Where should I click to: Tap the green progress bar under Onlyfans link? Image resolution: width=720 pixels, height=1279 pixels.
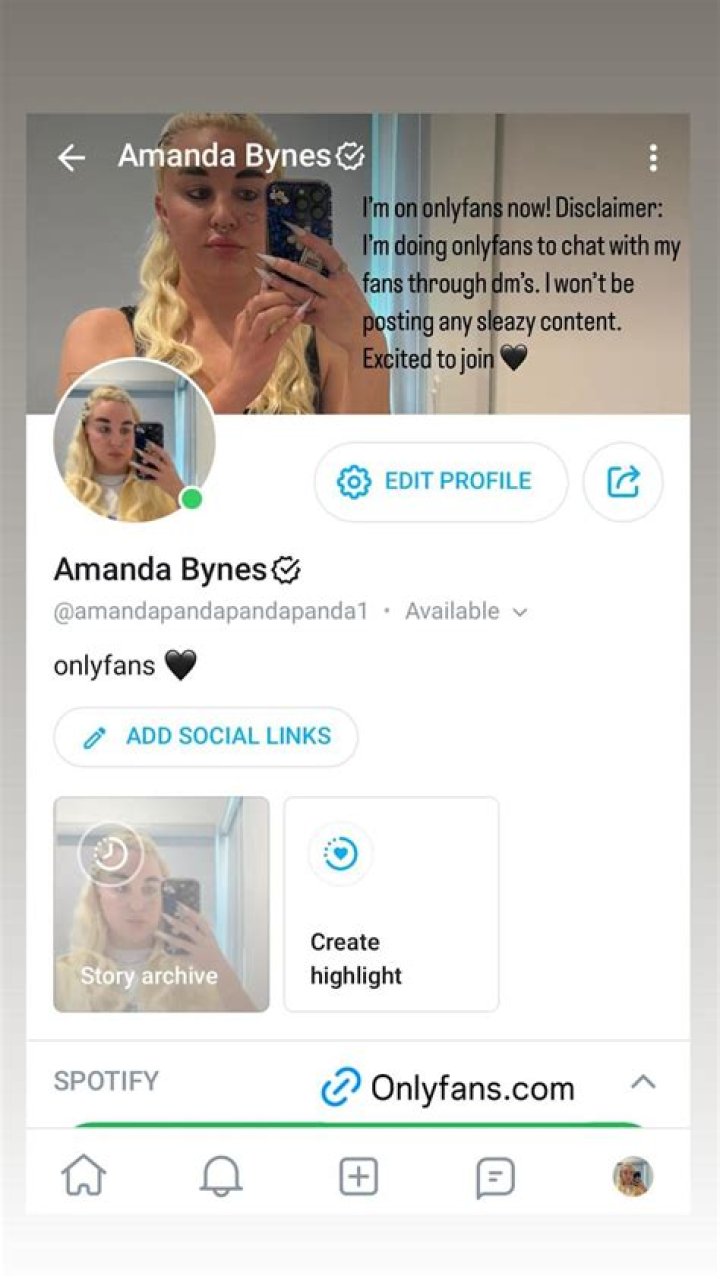[360, 1124]
